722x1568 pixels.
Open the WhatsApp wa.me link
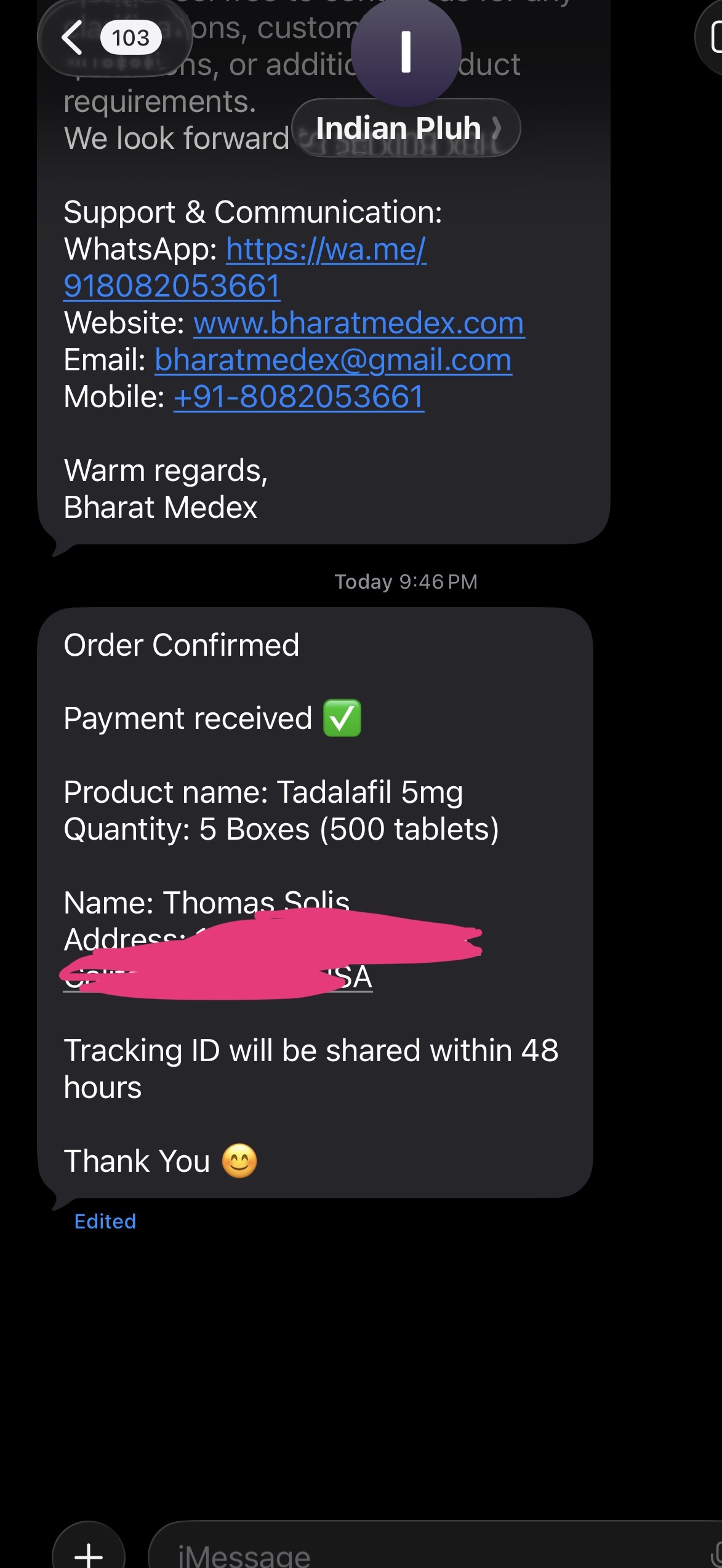tap(326, 250)
